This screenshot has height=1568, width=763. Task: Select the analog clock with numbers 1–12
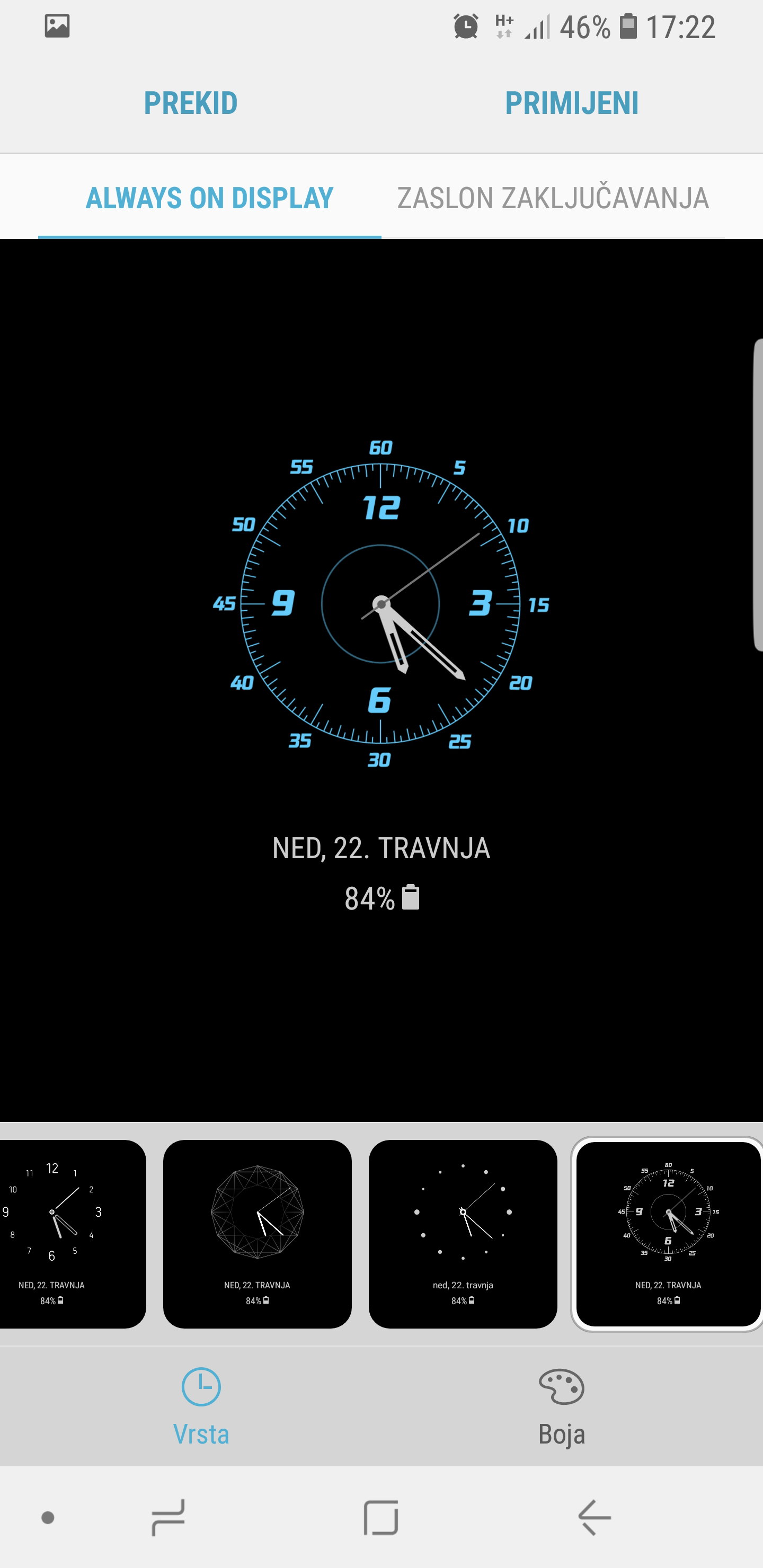coord(67,1233)
